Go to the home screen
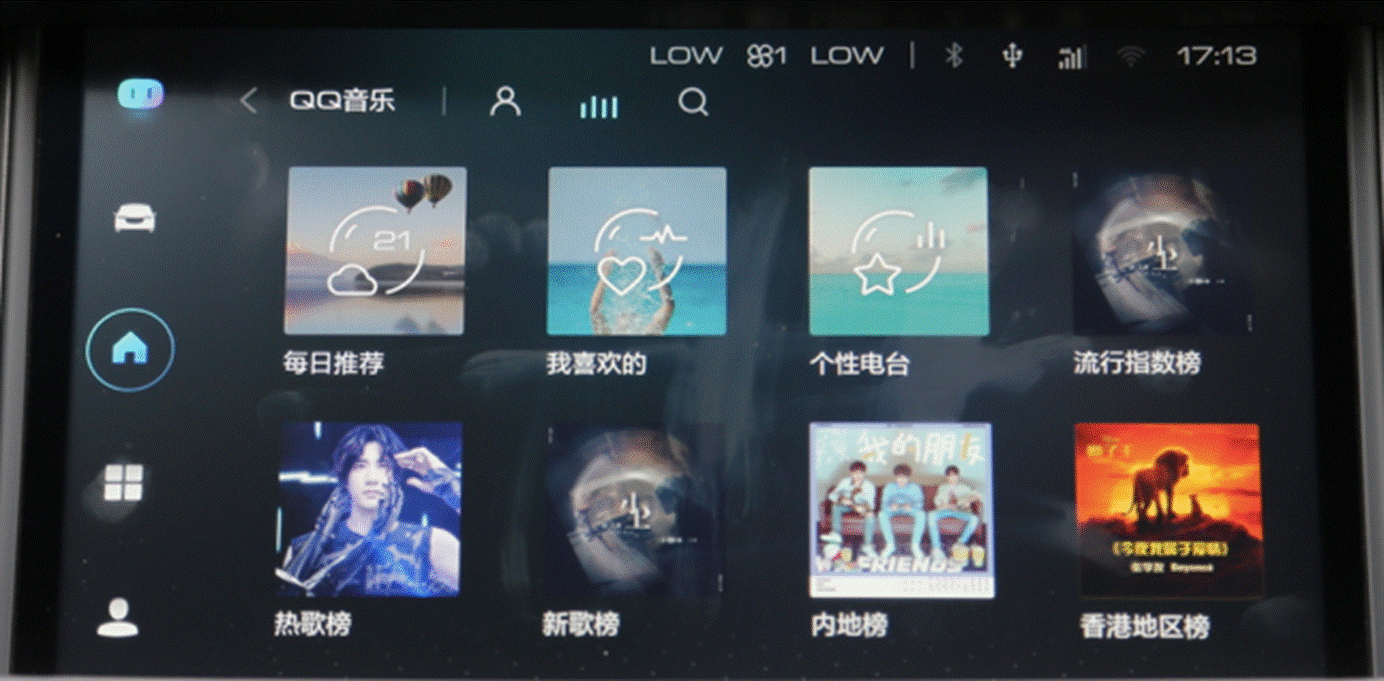 click(131, 349)
